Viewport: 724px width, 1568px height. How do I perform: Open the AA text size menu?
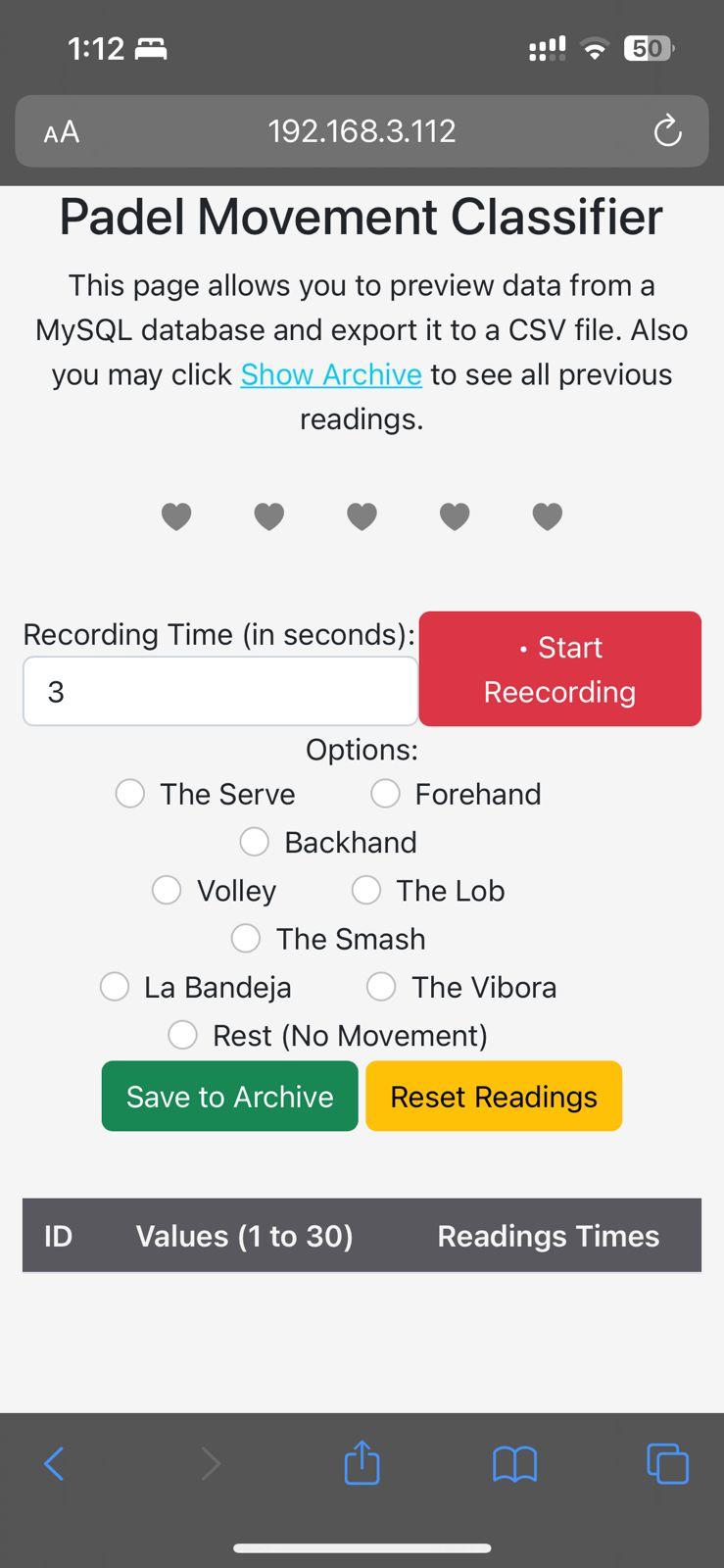click(x=62, y=132)
